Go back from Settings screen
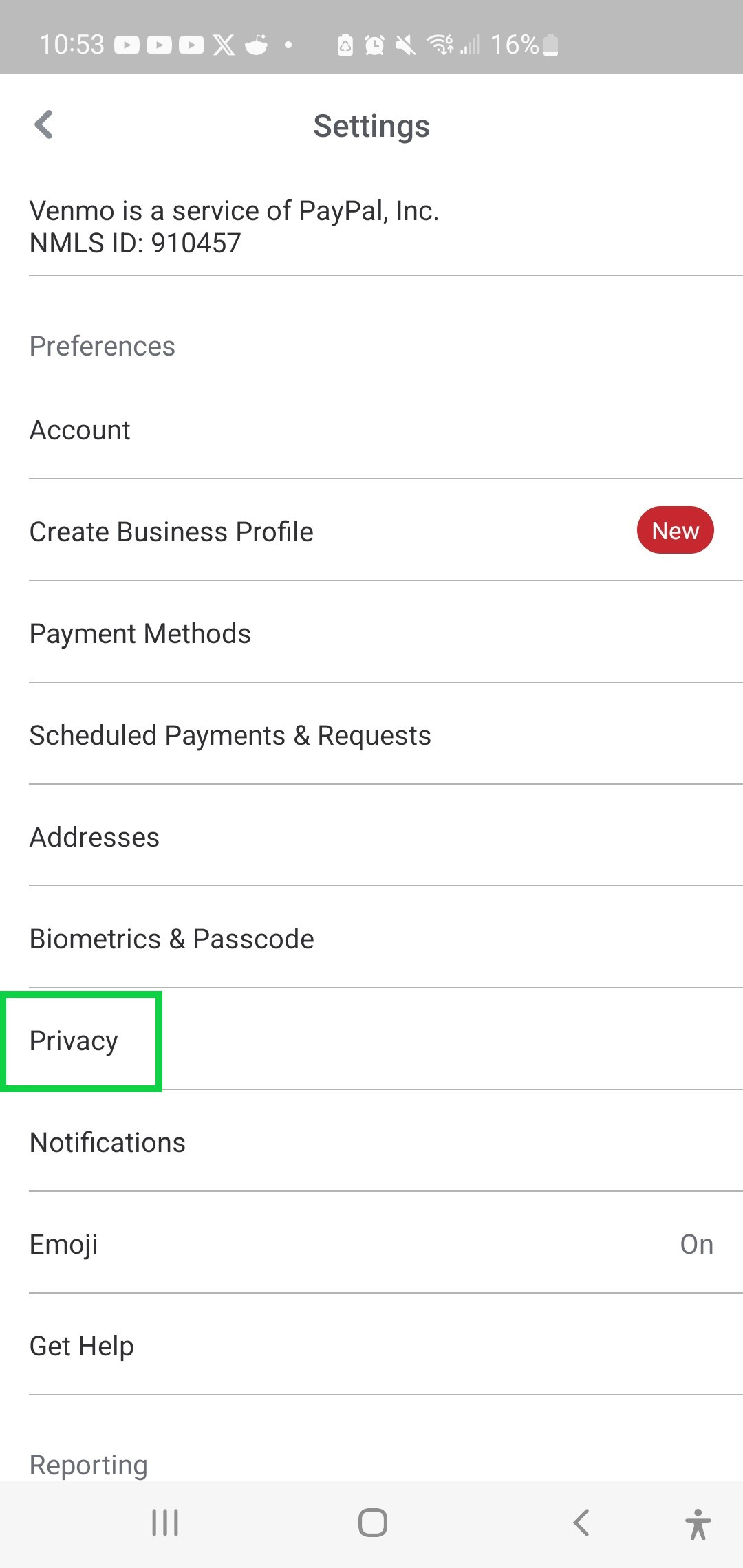This screenshot has height=1568, width=743. point(44,125)
